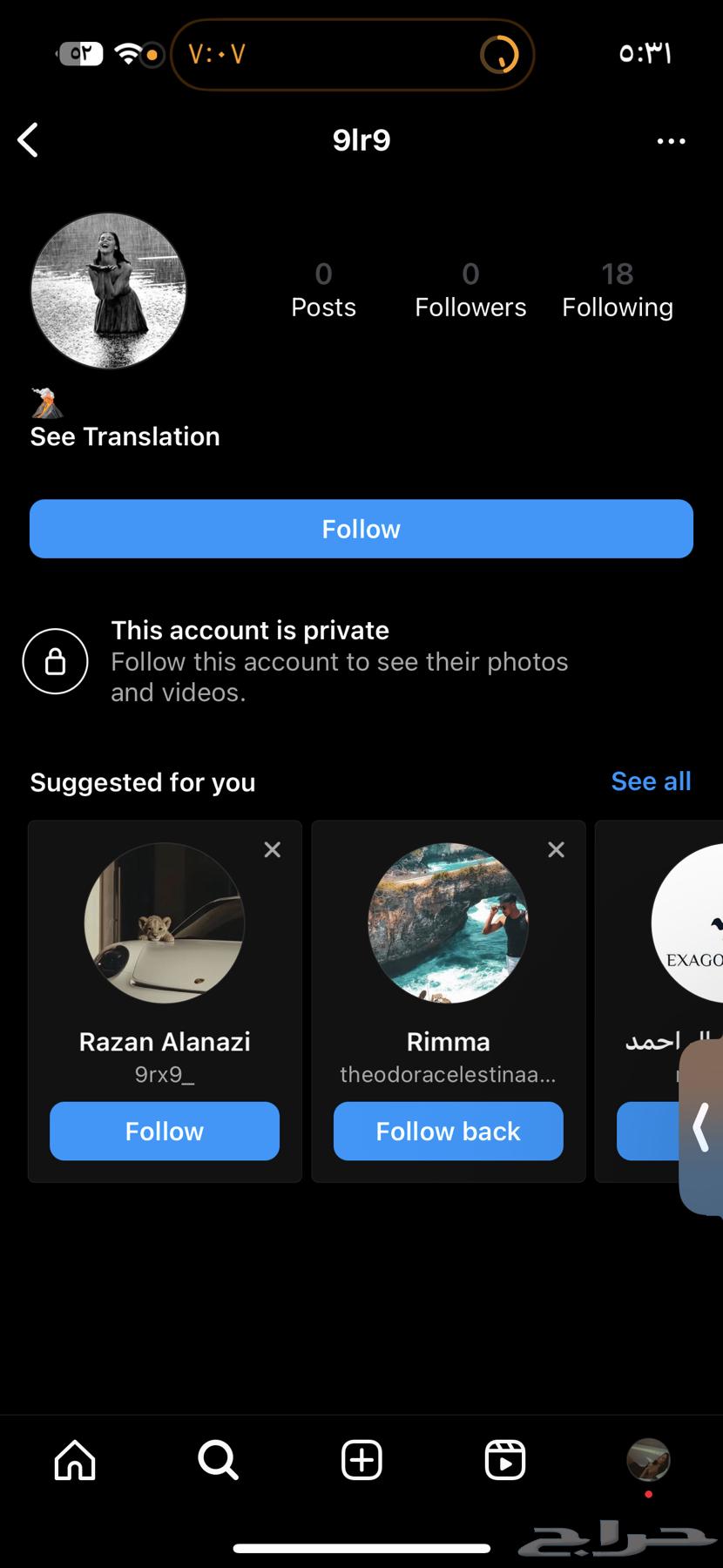This screenshot has width=723, height=1568.
Task: Follow back Rimma
Action: click(x=448, y=1131)
